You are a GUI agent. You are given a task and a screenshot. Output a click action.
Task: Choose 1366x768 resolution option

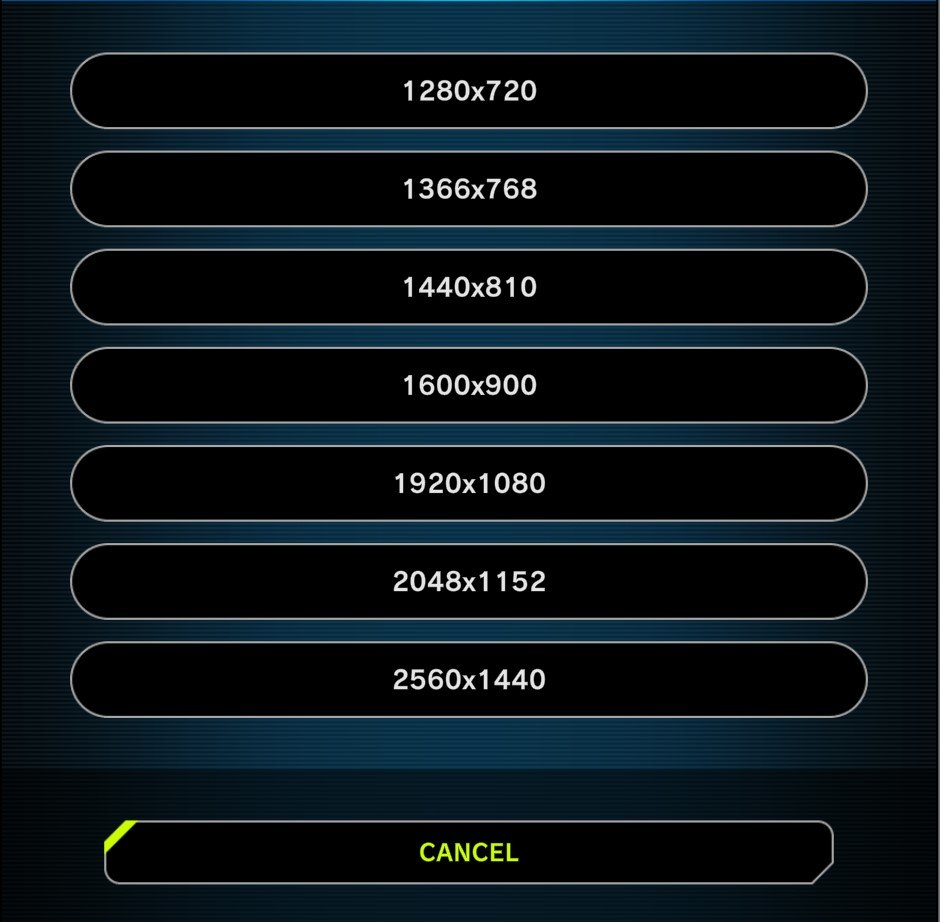[x=469, y=189]
